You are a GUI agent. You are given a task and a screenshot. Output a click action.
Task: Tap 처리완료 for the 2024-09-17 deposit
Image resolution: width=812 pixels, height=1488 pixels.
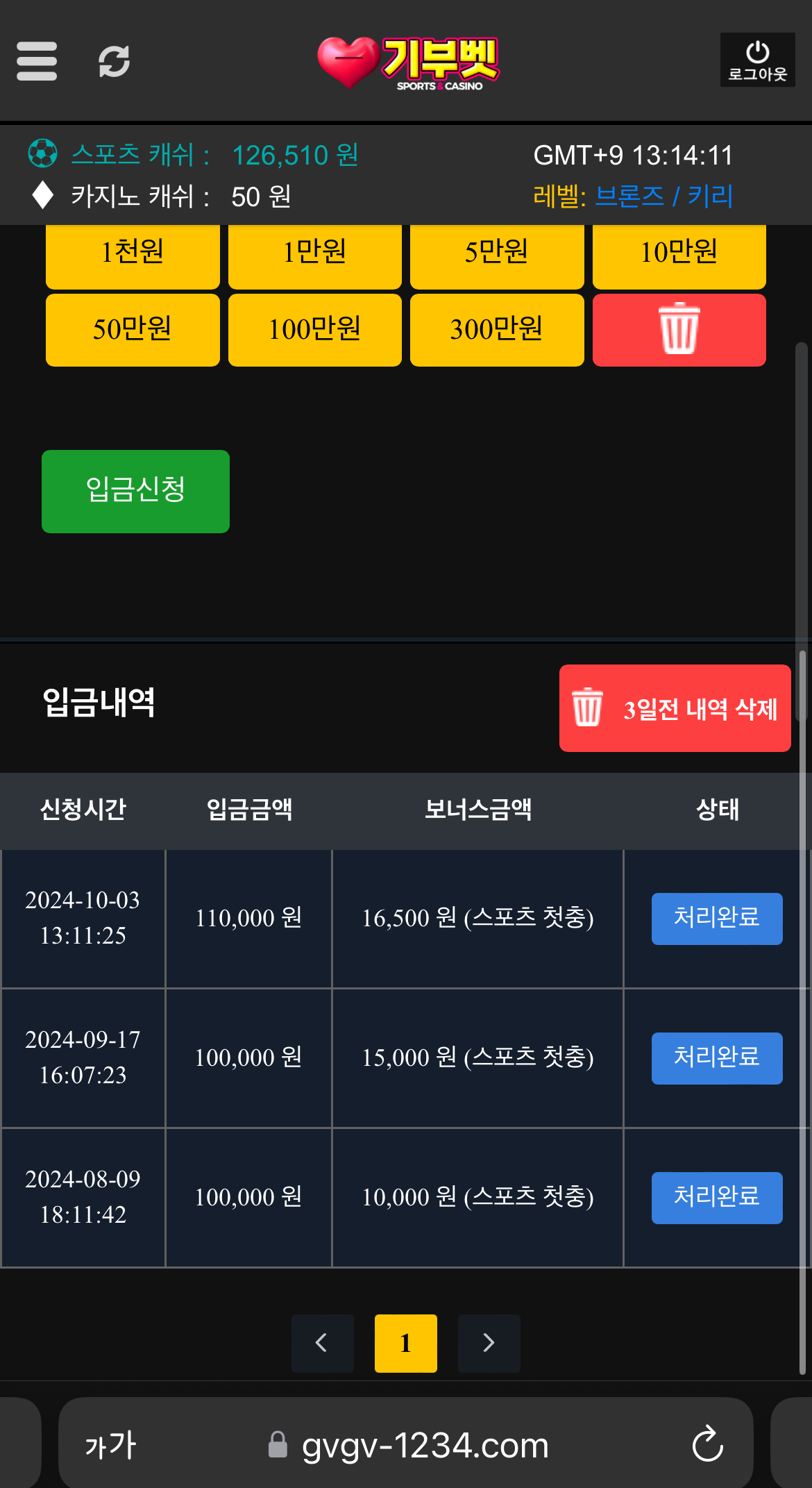(x=716, y=1058)
